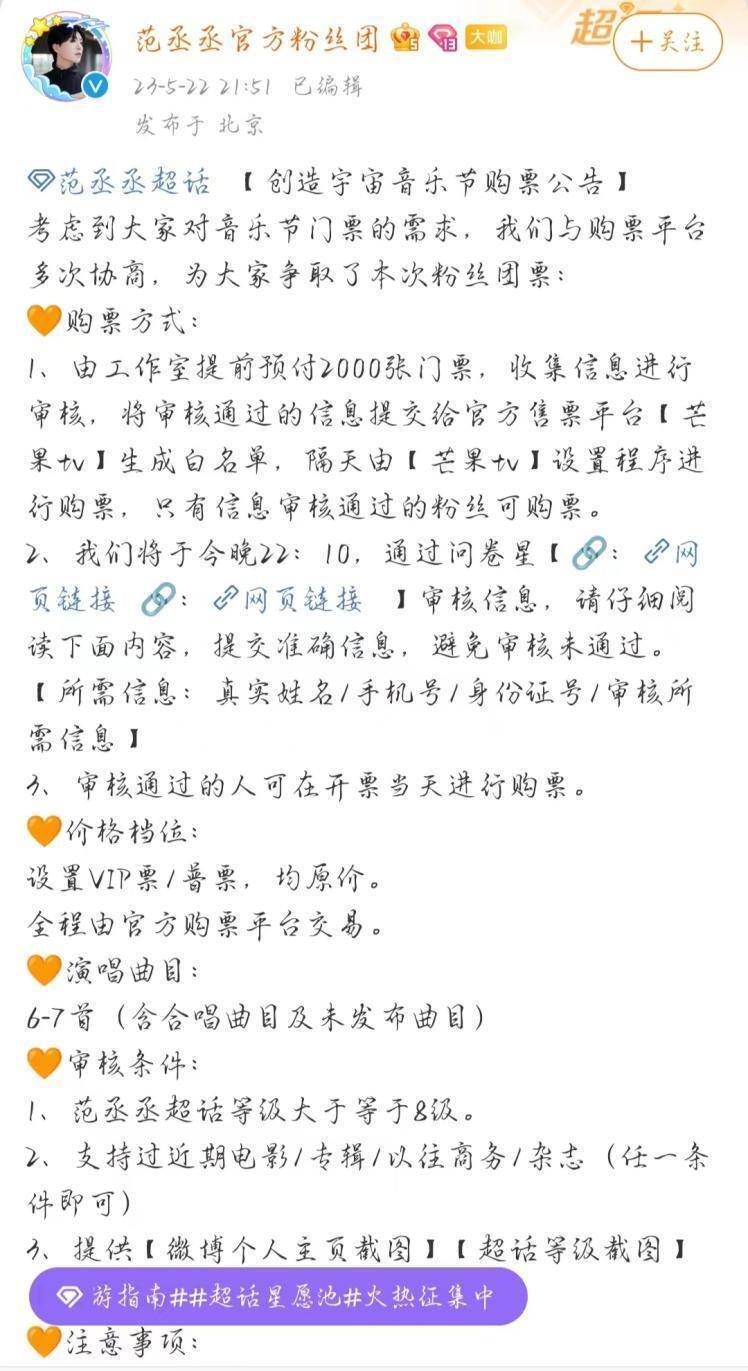Open the 网页链接 right after 问卷星
Viewport: 748px width, 1371px height.
[x=672, y=553]
